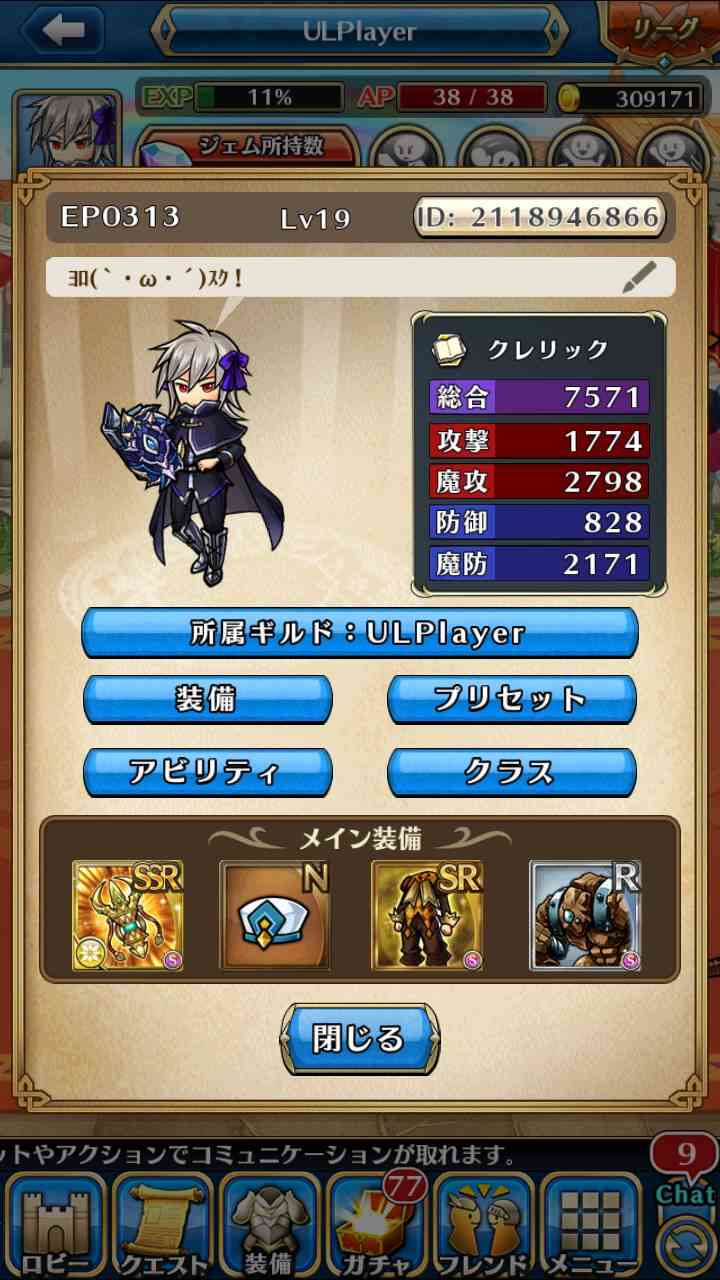The height and width of the screenshot is (1280, 720).
Task: Open the プリセット presets
Action: pyautogui.click(x=511, y=698)
